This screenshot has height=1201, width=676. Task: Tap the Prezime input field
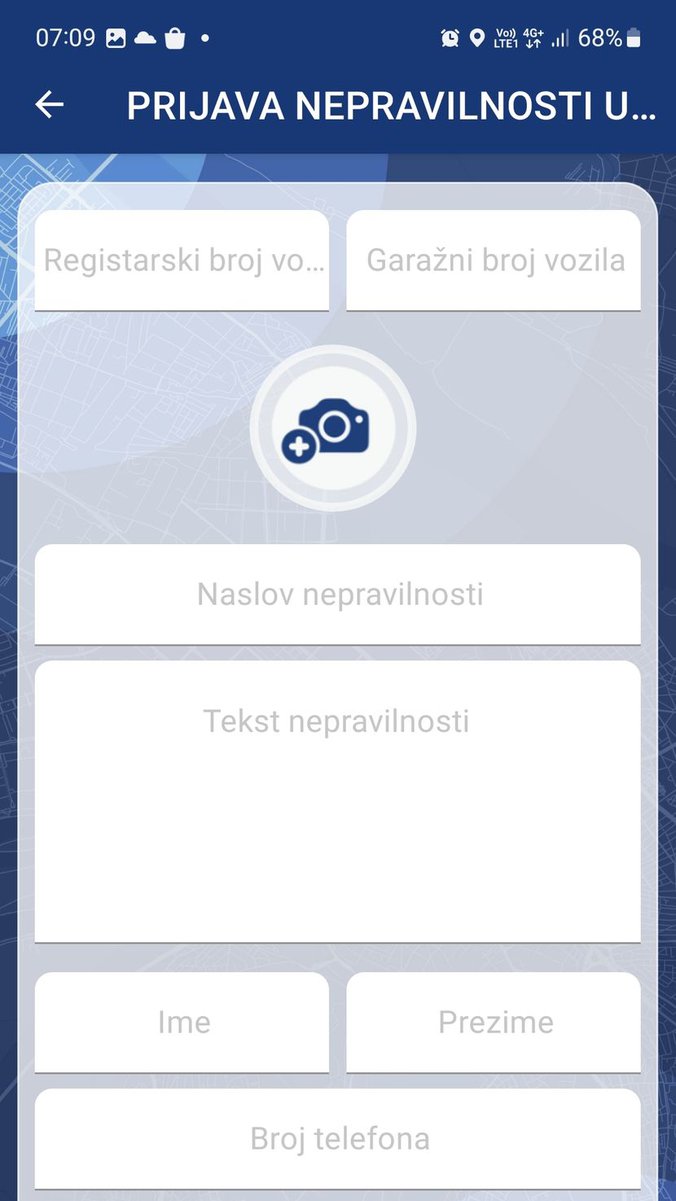[x=494, y=1023]
